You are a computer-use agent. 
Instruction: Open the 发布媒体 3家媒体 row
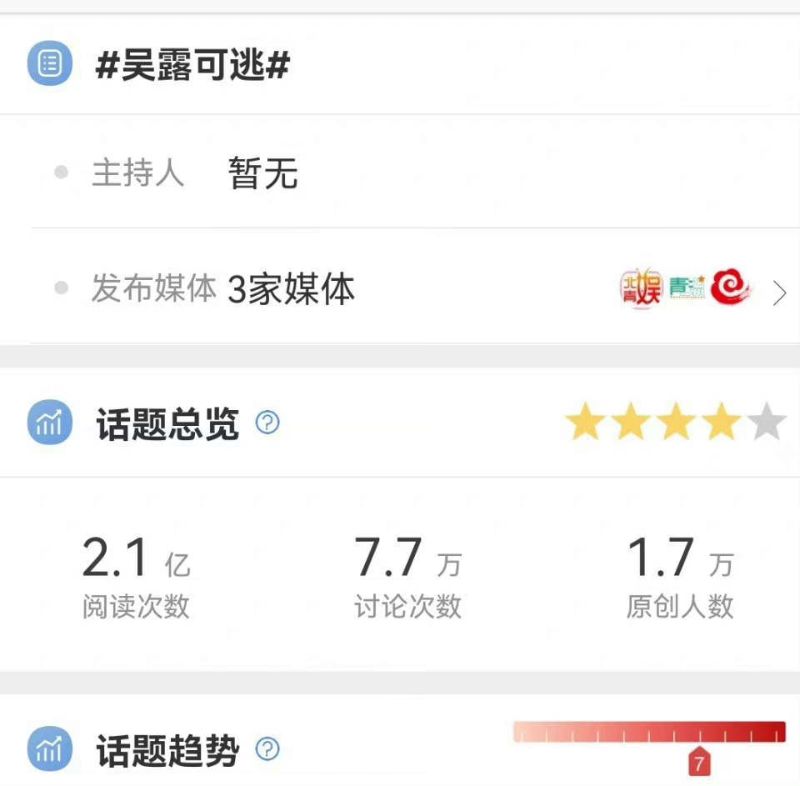[x=400, y=290]
